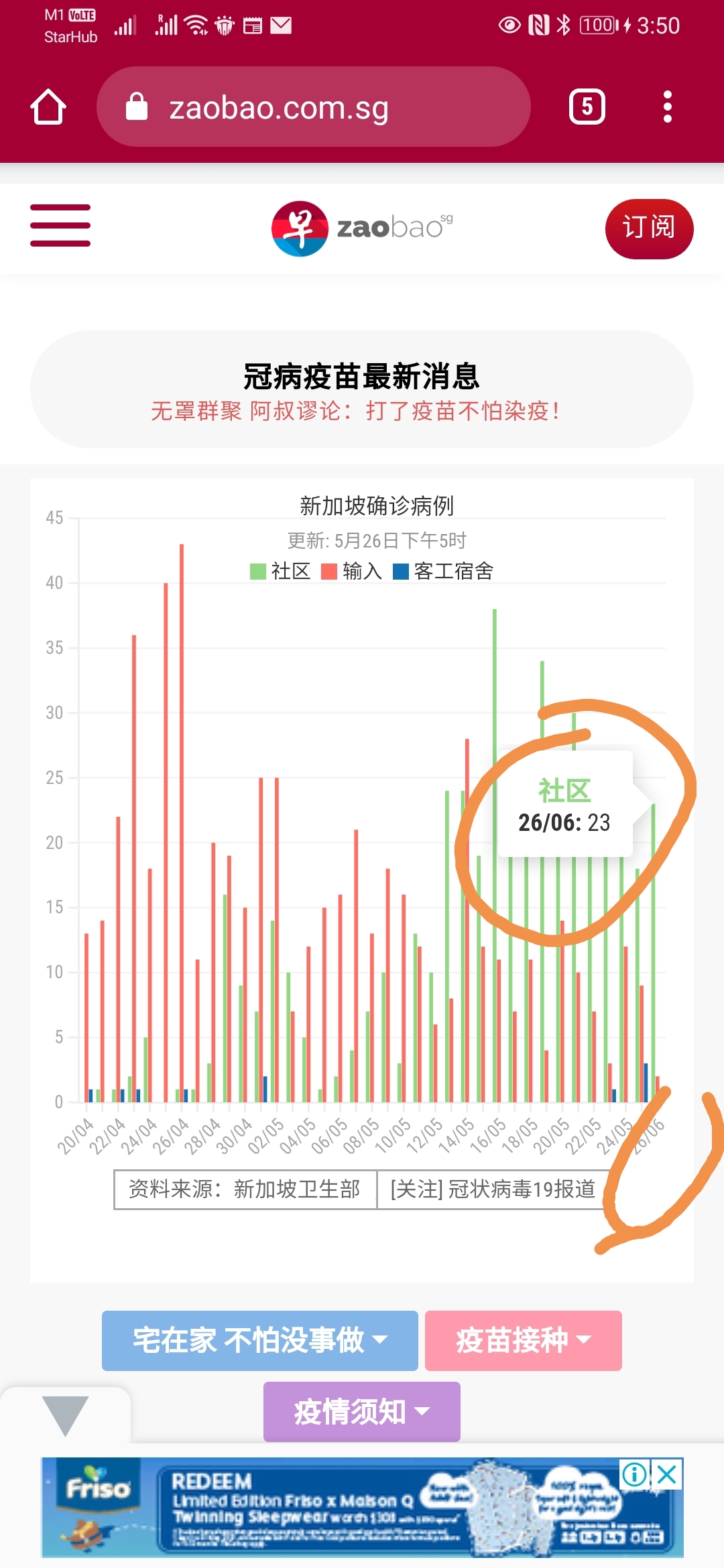Image resolution: width=724 pixels, height=1568 pixels.
Task: Expand the 疫情须知 dropdown
Action: pyautogui.click(x=361, y=1411)
